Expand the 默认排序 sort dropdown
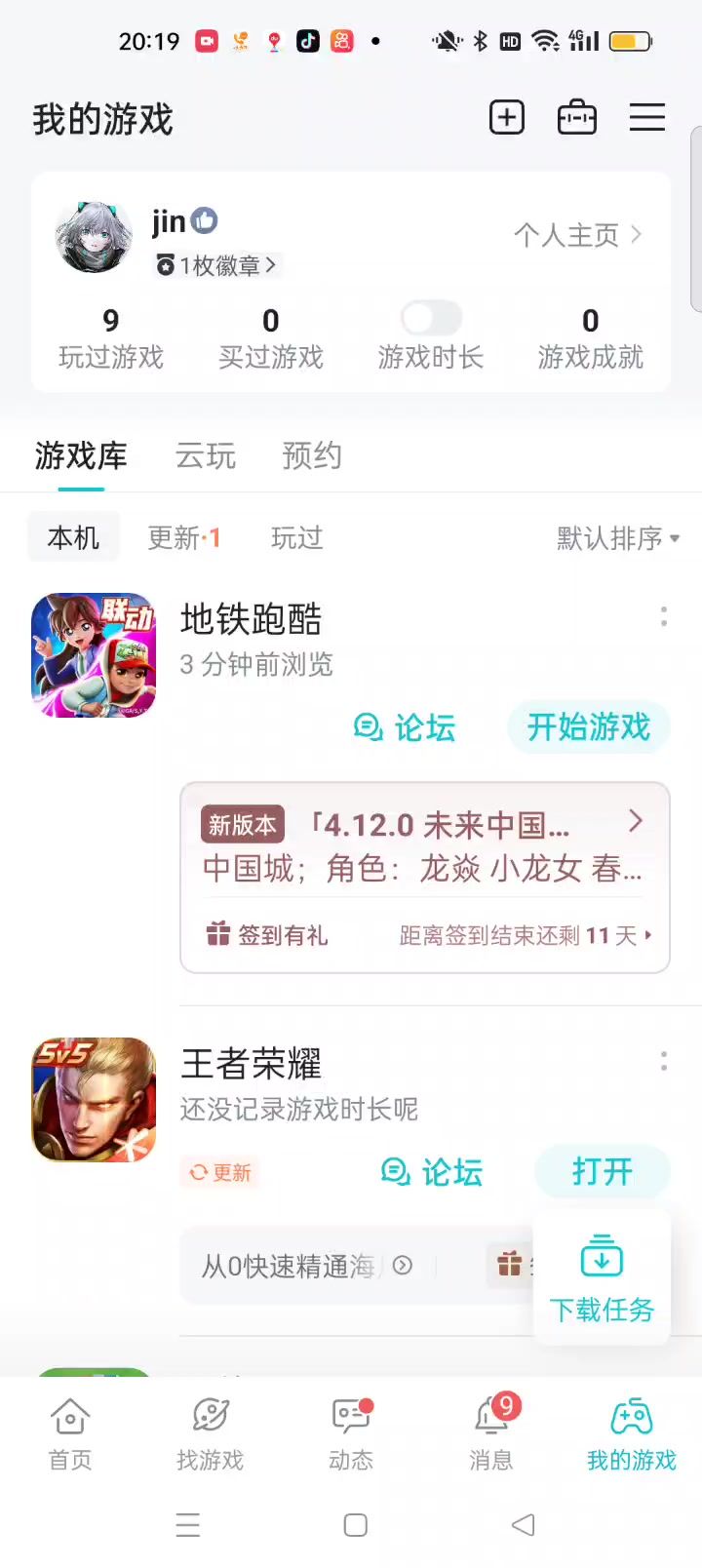The width and height of the screenshot is (702, 1568). 617,537
